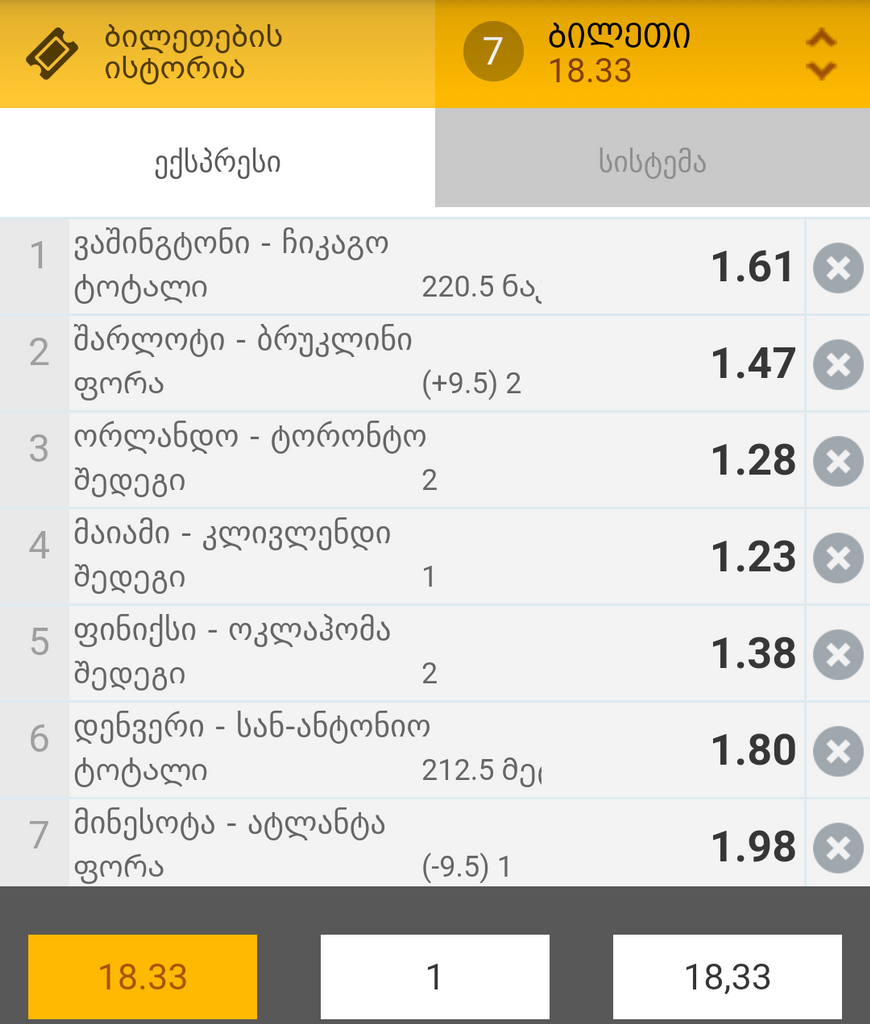Delete the Denver - San Antonio bet
870x1024 pixels.
[837, 749]
